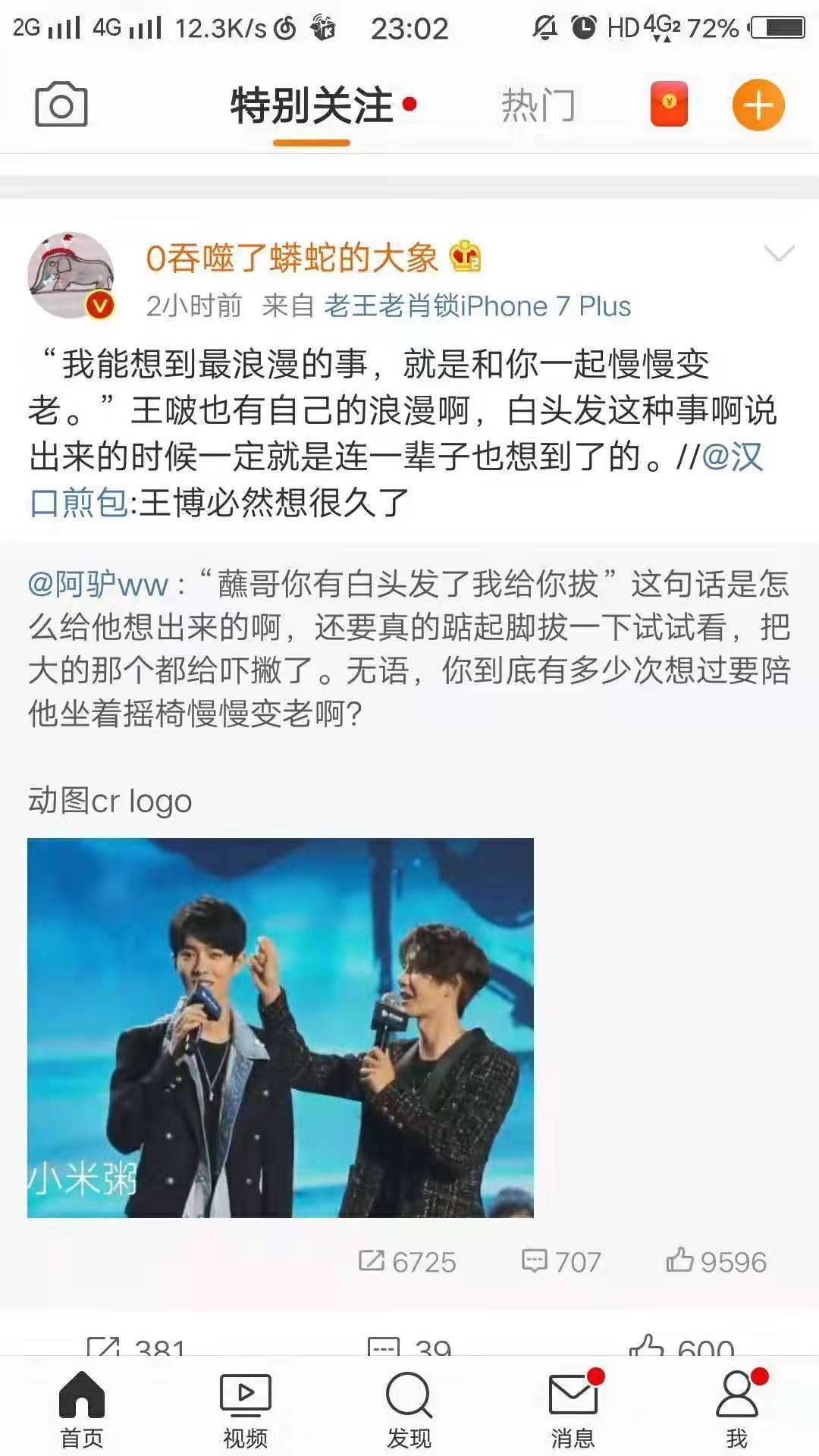Open 0吞噬了蟒蛇的大象 profile avatar
Image resolution: width=819 pixels, height=1456 pixels.
[71, 275]
